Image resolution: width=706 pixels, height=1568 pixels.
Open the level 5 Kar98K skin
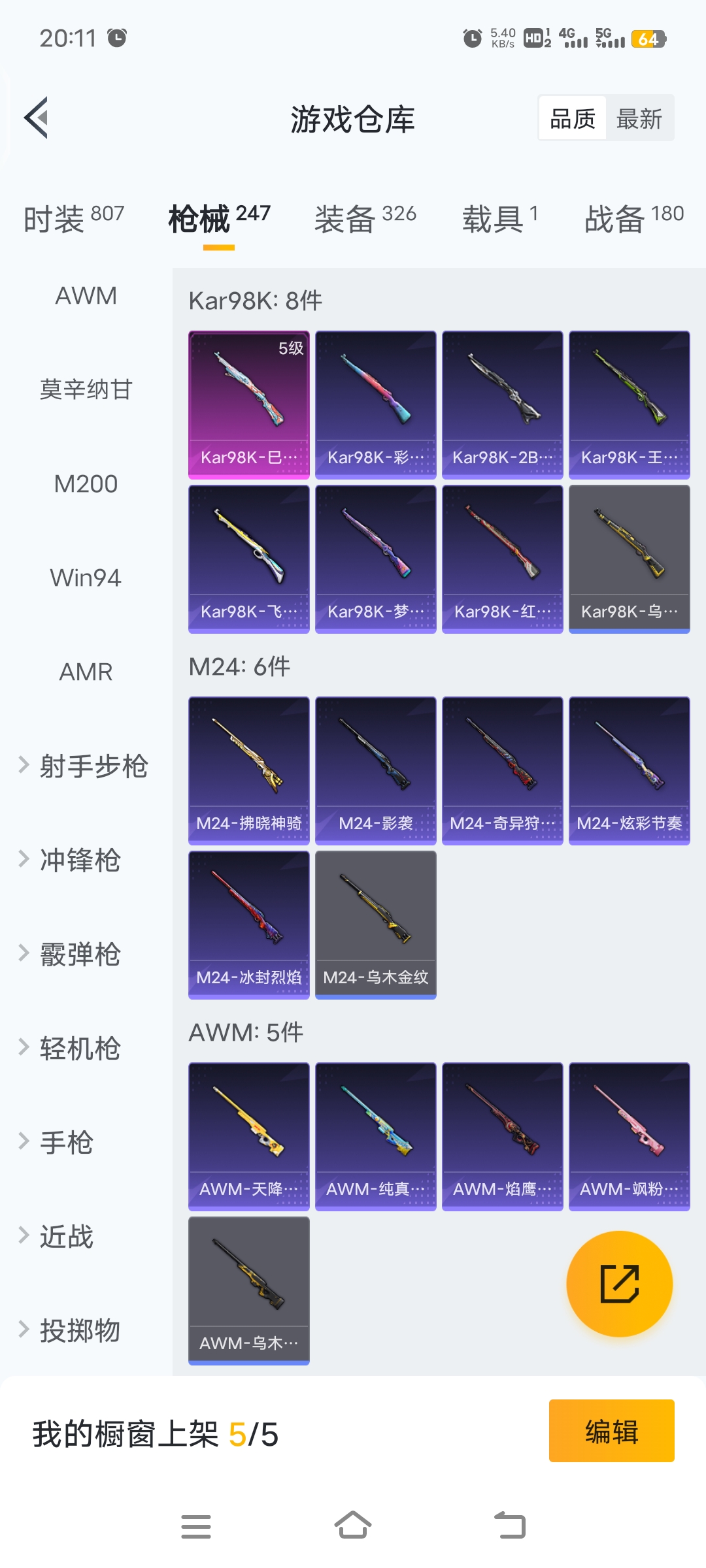[249, 404]
